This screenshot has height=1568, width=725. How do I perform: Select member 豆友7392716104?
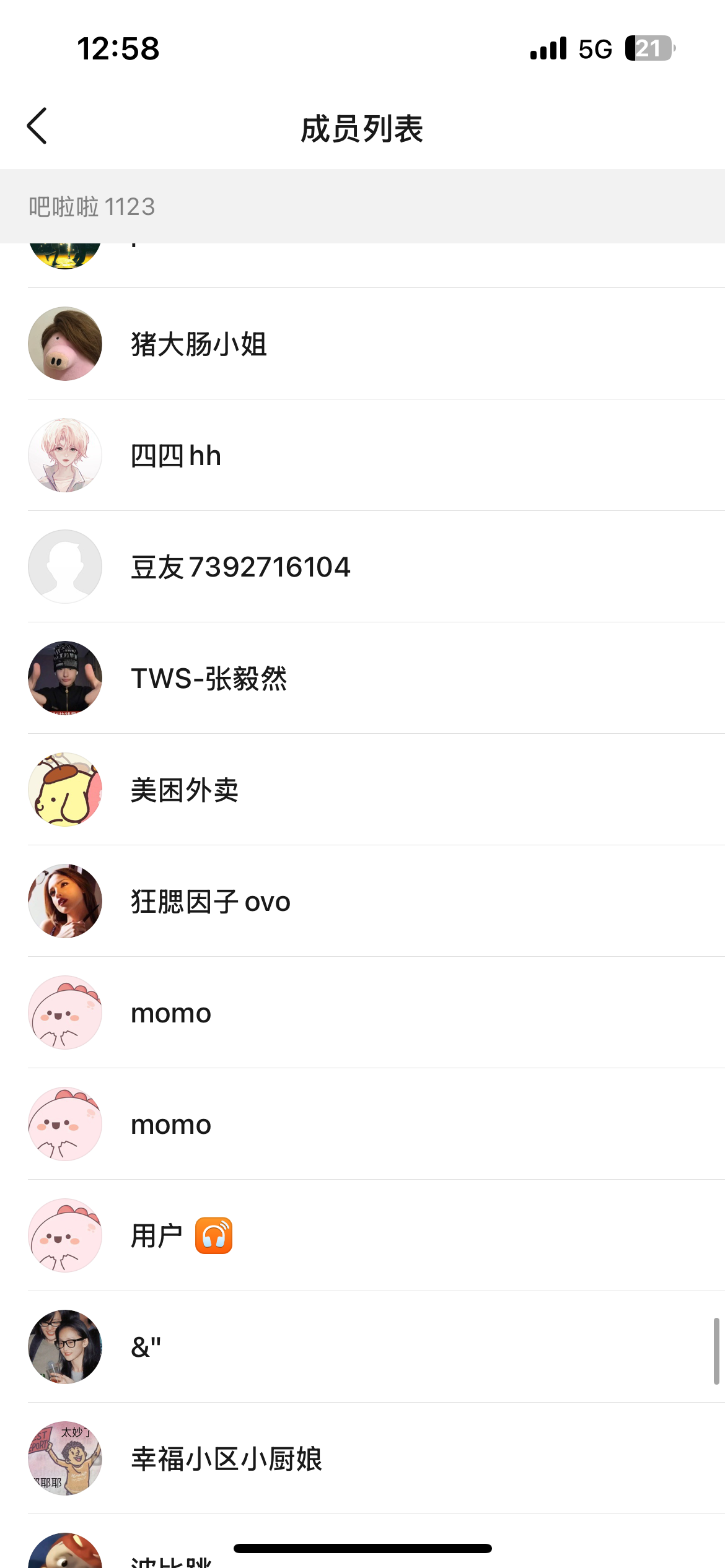click(240, 567)
